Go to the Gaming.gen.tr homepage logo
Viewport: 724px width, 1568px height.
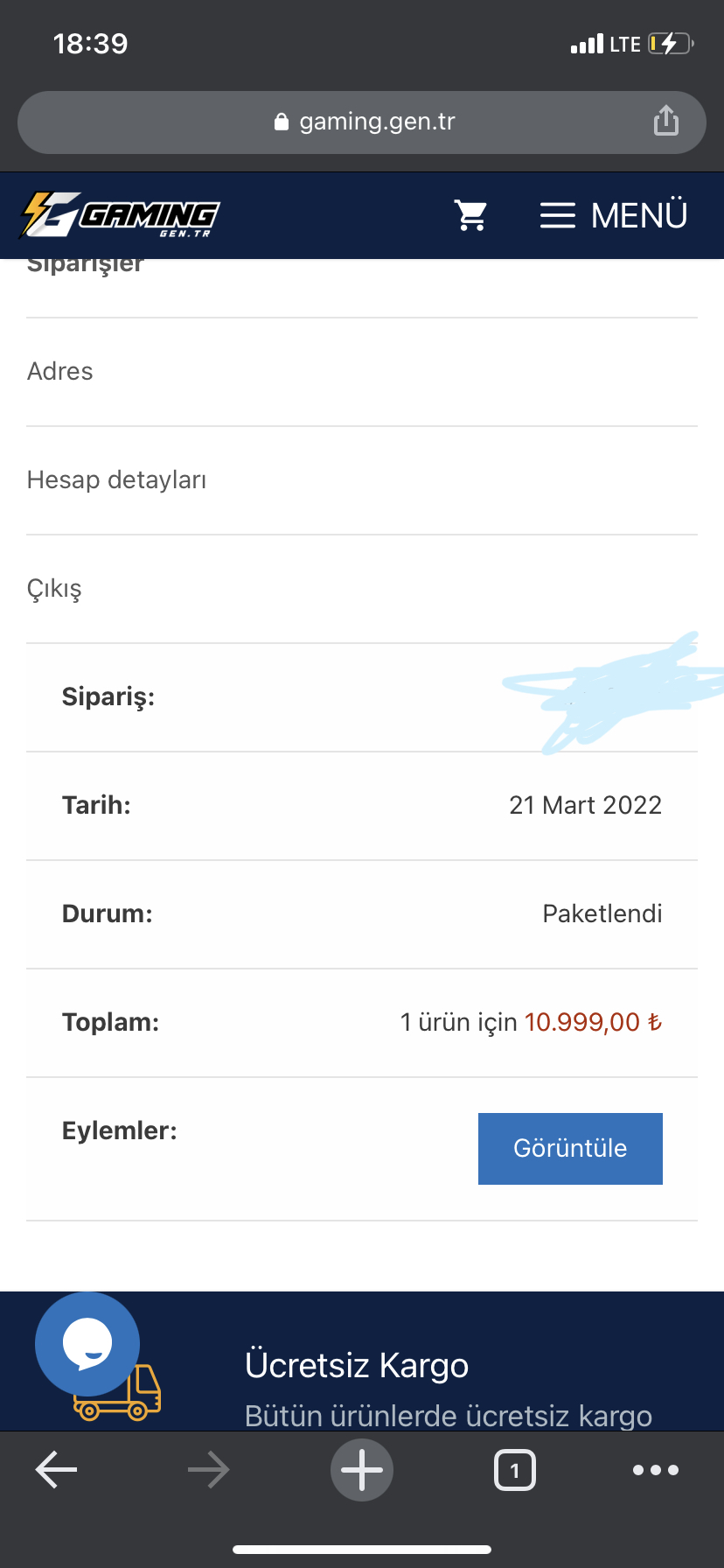[x=120, y=215]
